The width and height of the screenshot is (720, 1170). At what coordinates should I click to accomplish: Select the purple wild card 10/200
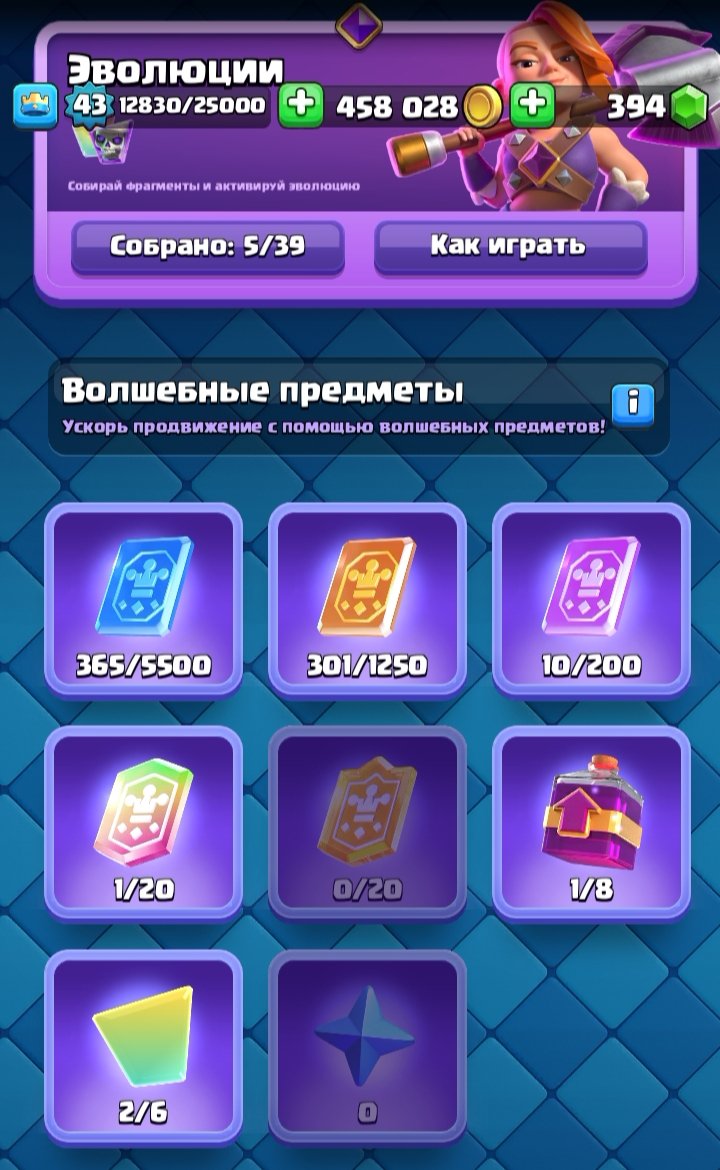[591, 599]
